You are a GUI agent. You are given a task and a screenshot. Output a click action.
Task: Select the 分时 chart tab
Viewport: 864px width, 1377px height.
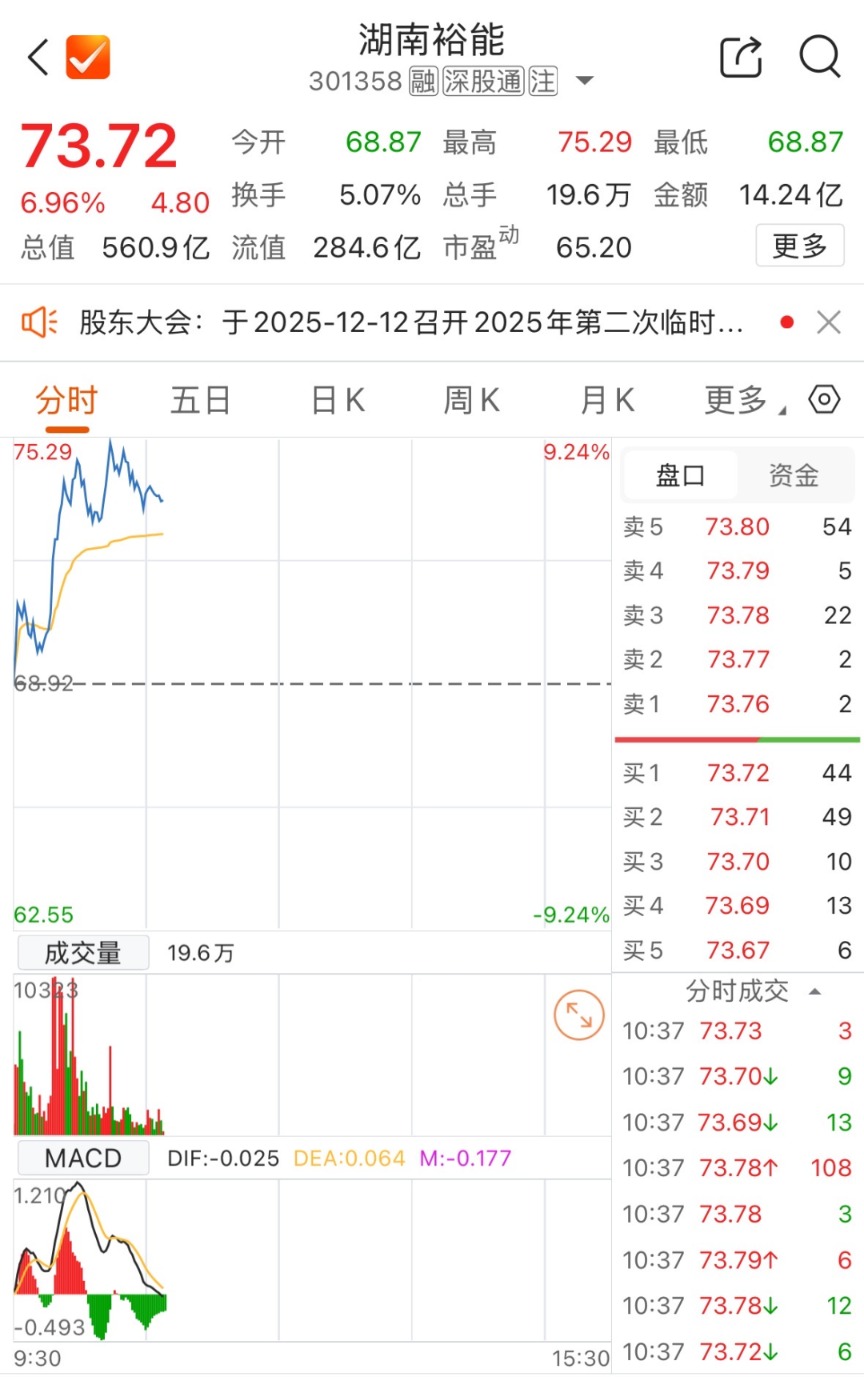click(66, 401)
